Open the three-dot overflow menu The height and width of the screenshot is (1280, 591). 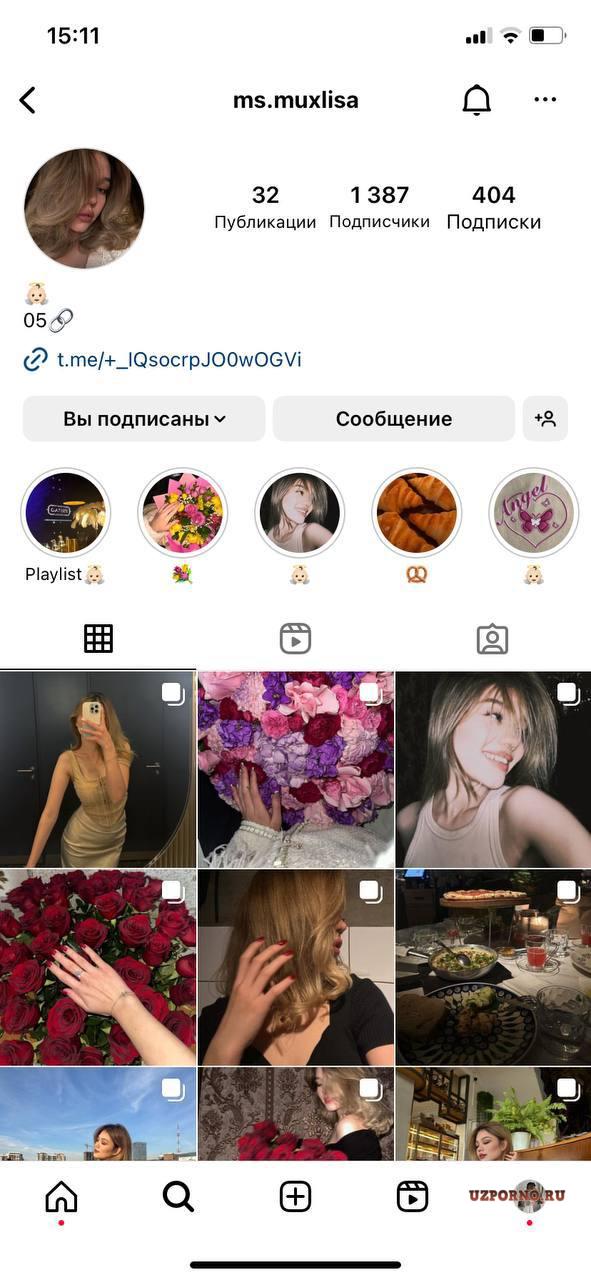545,99
